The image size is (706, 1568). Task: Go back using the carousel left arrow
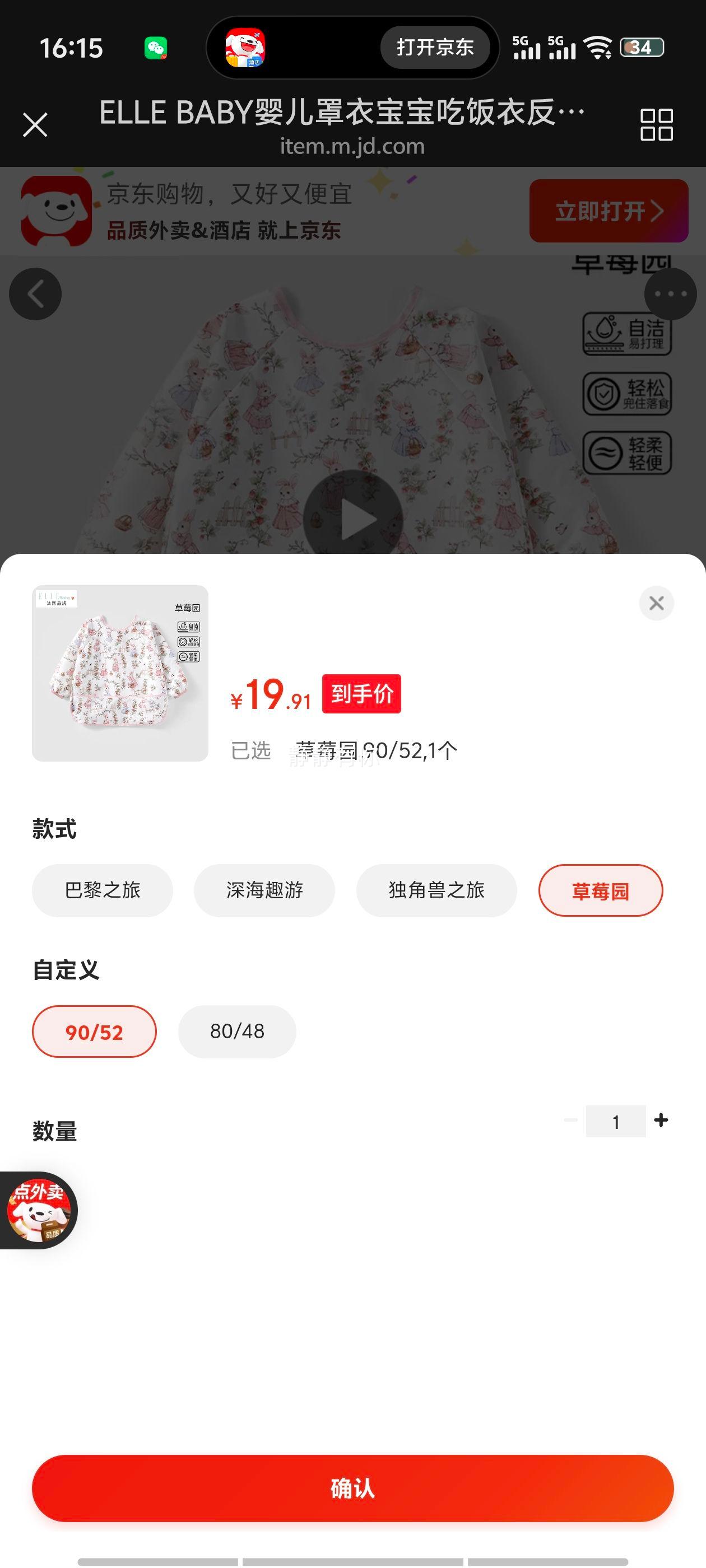click(35, 293)
